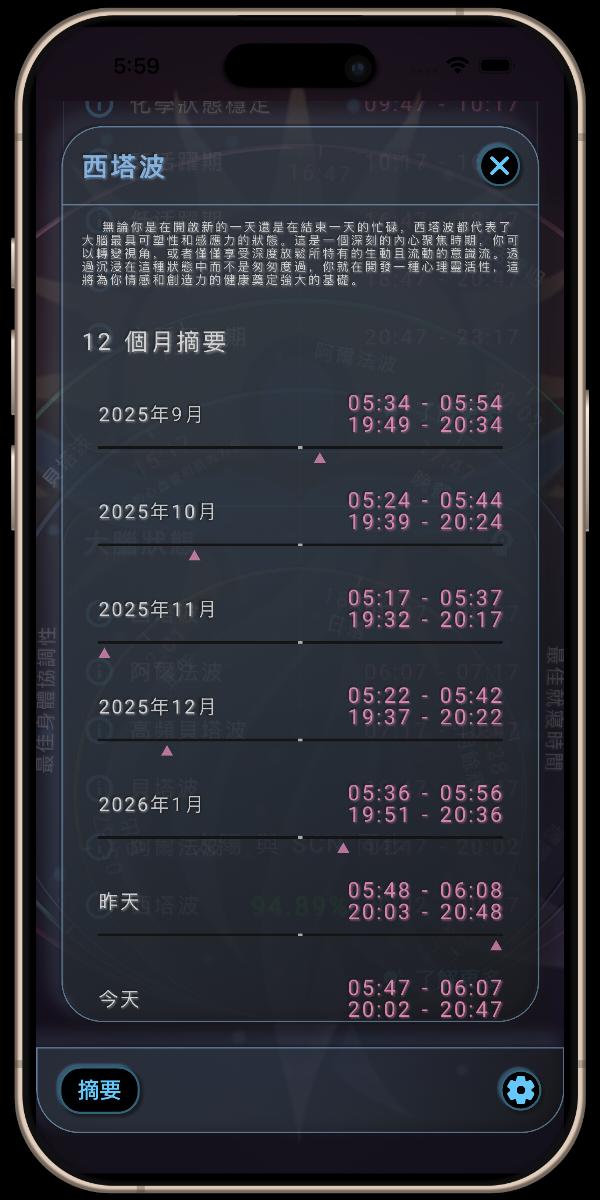
Task: Open the settings gear
Action: [520, 1089]
